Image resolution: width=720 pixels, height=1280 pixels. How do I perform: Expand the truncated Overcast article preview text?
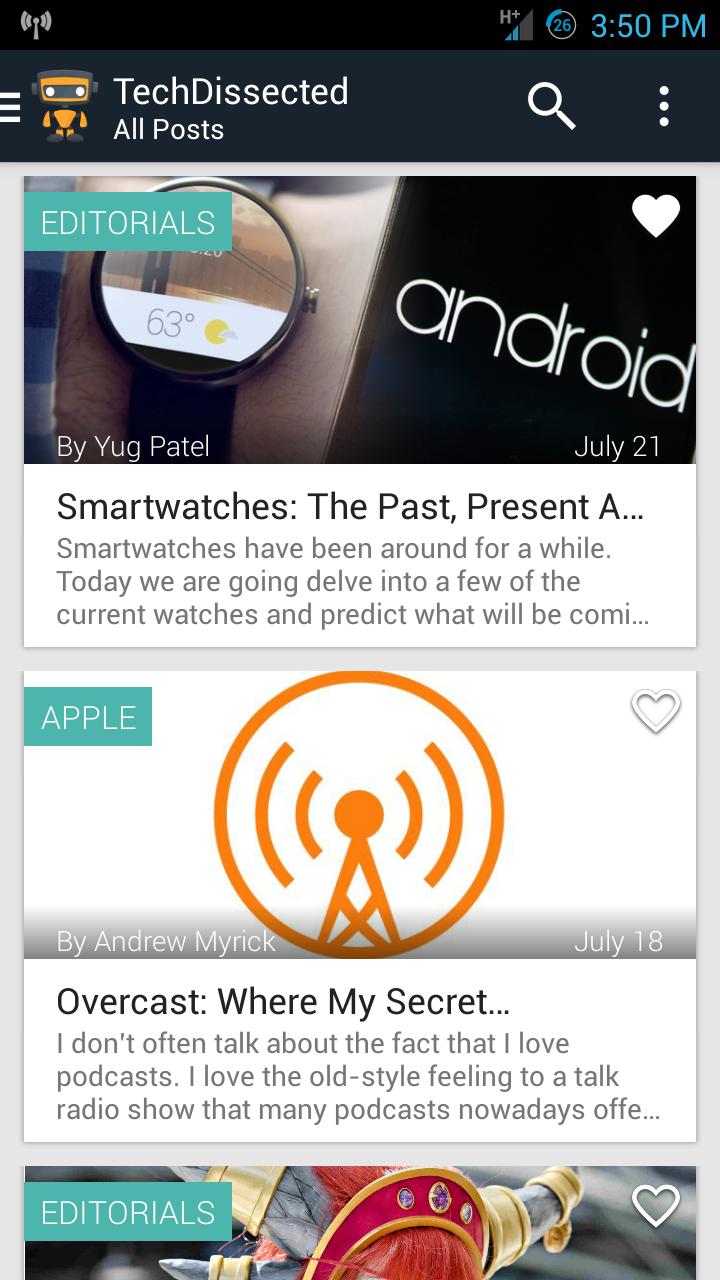coord(355,1075)
